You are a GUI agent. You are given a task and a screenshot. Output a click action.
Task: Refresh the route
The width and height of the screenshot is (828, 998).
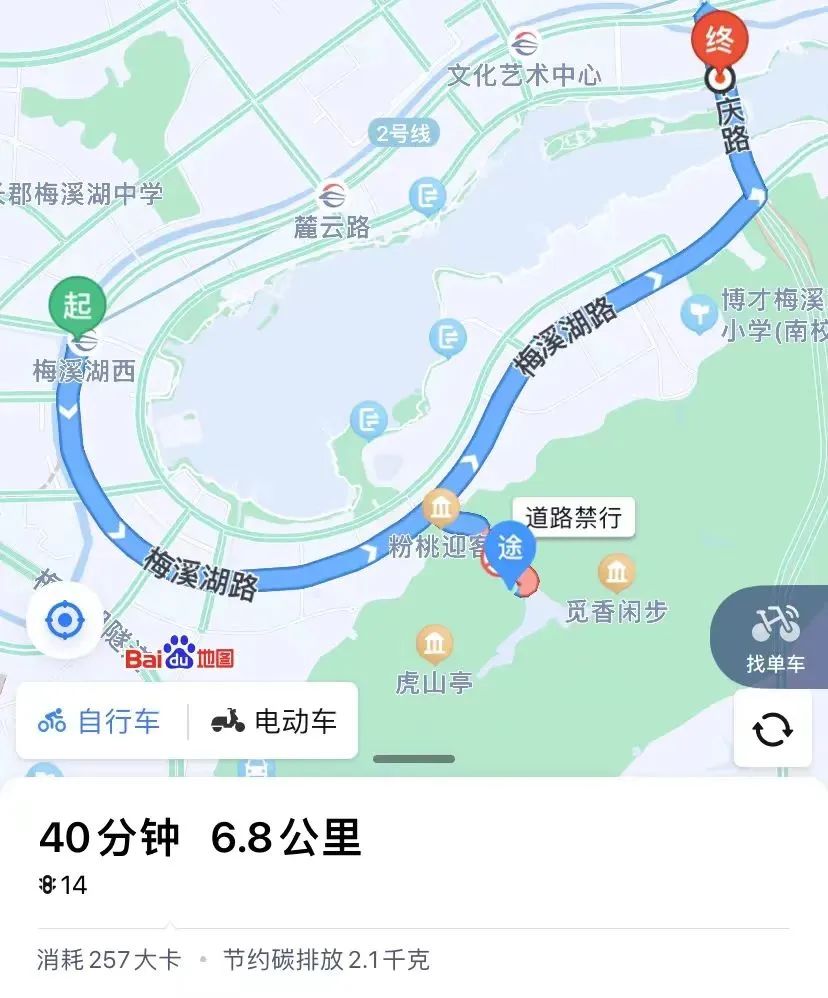coord(773,730)
